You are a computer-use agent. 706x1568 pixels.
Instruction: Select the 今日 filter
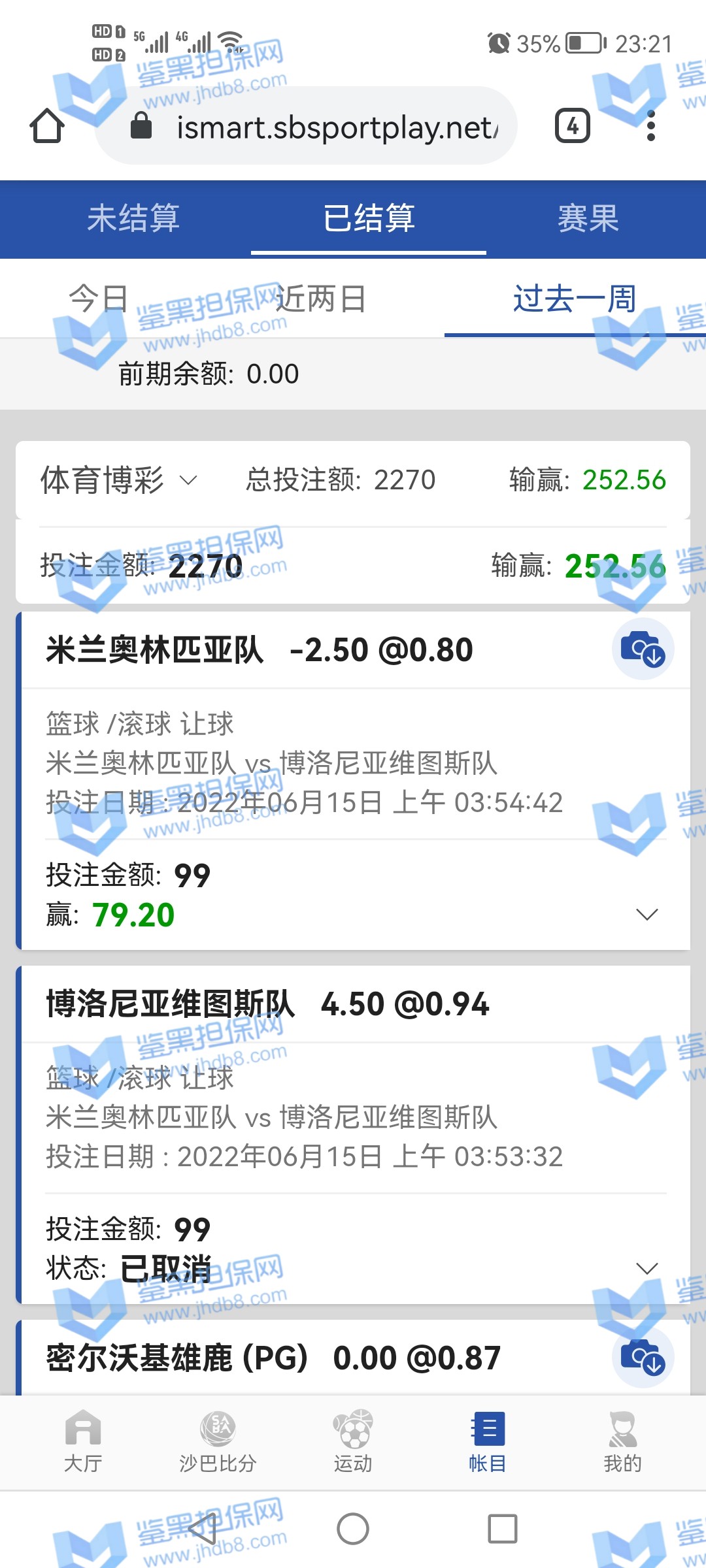pyautogui.click(x=99, y=299)
